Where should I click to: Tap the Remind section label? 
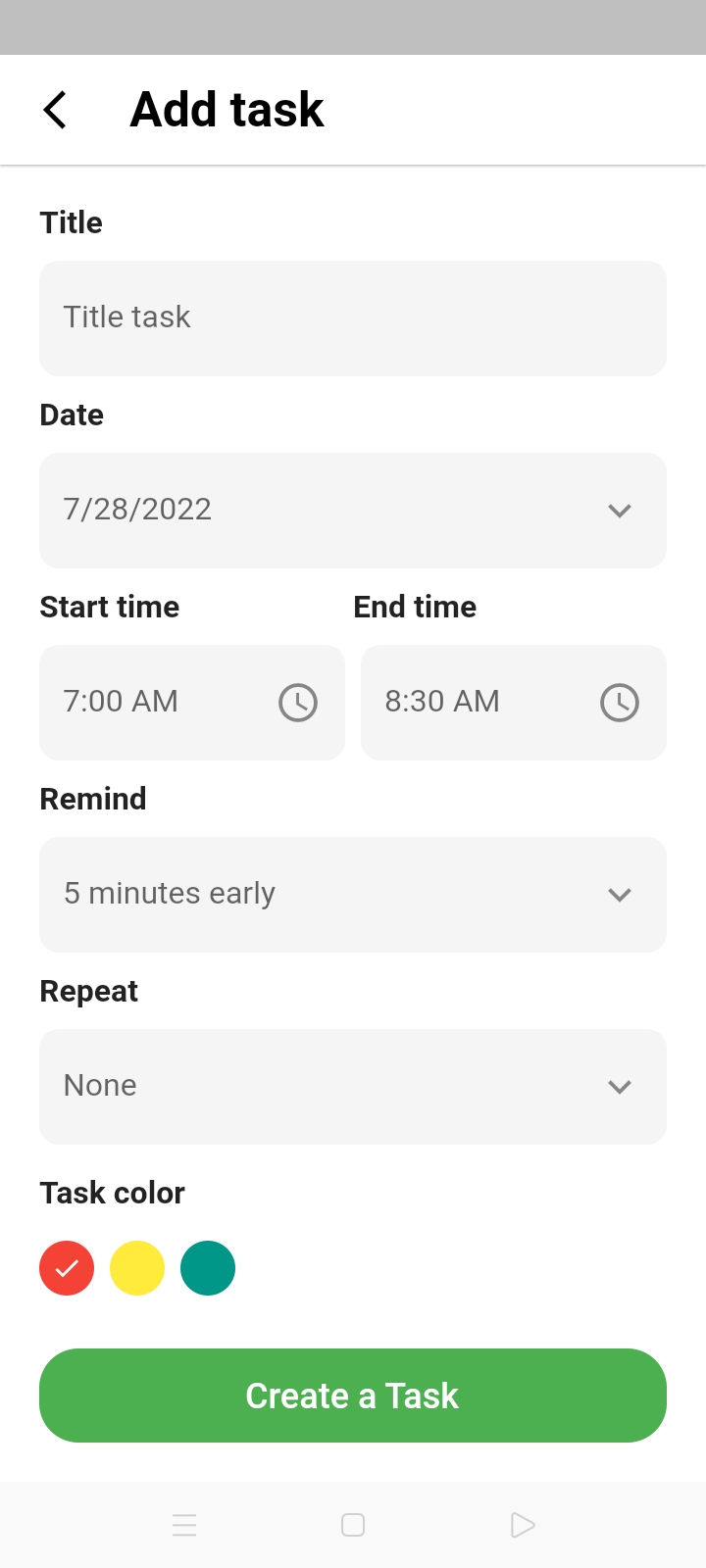[92, 799]
